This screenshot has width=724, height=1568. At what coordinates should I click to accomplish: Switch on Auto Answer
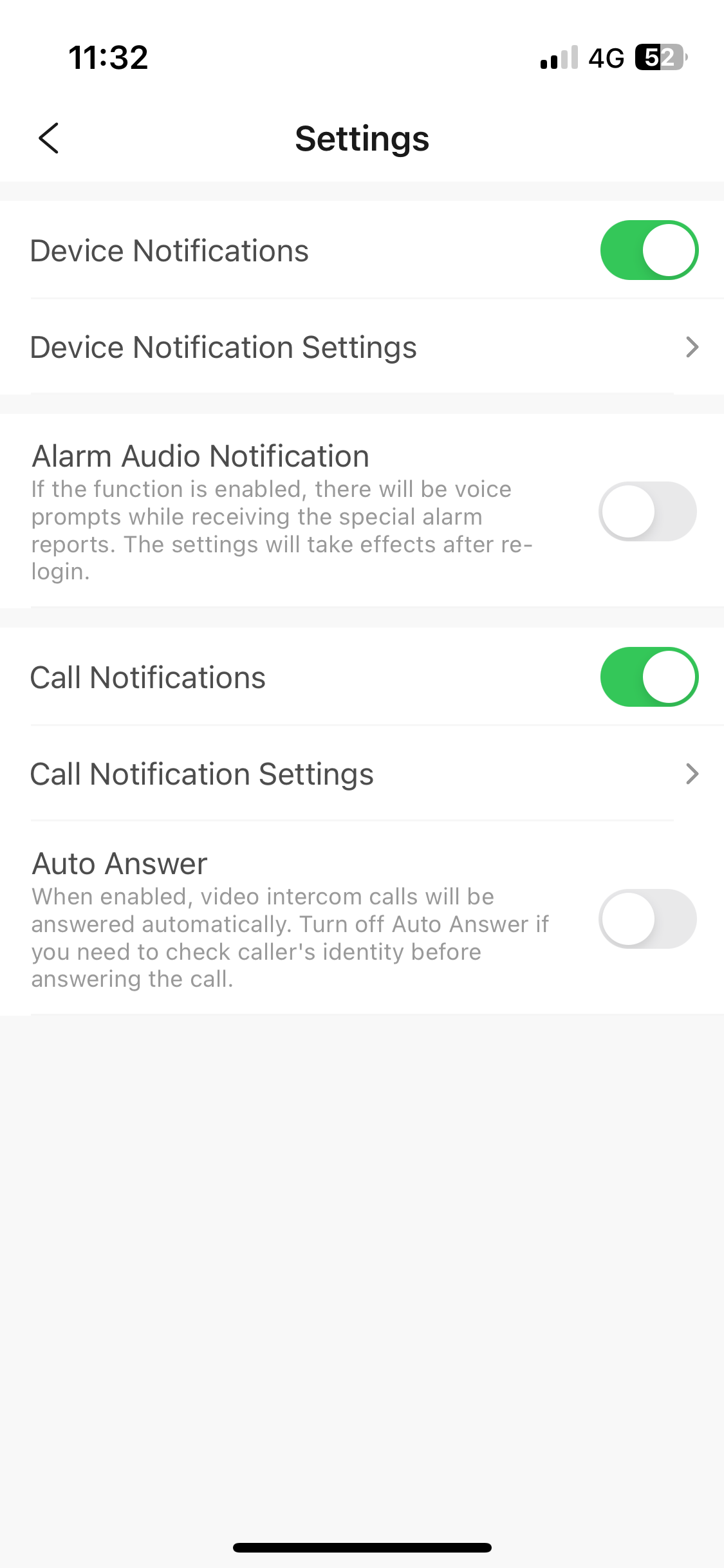[647, 919]
